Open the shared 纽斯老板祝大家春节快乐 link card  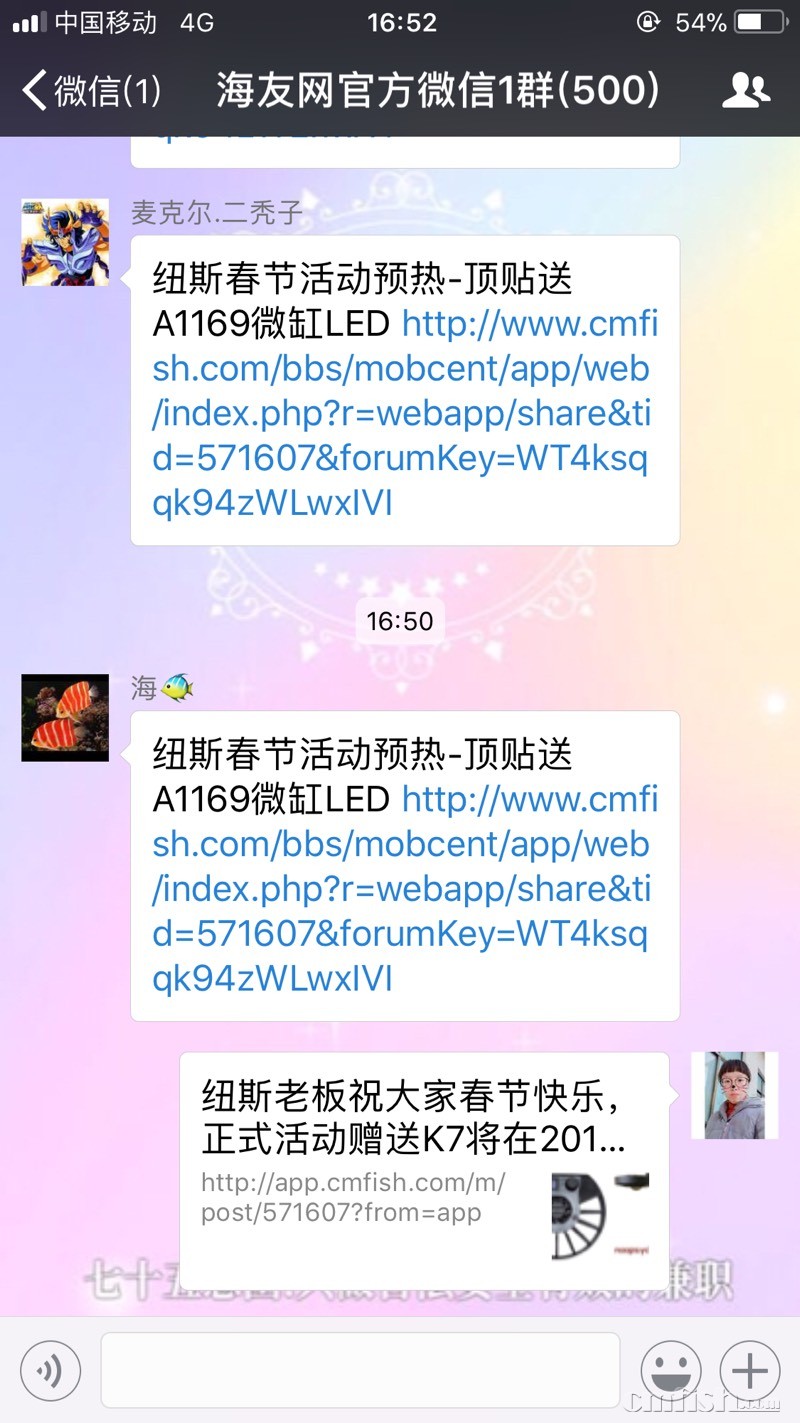424,1170
